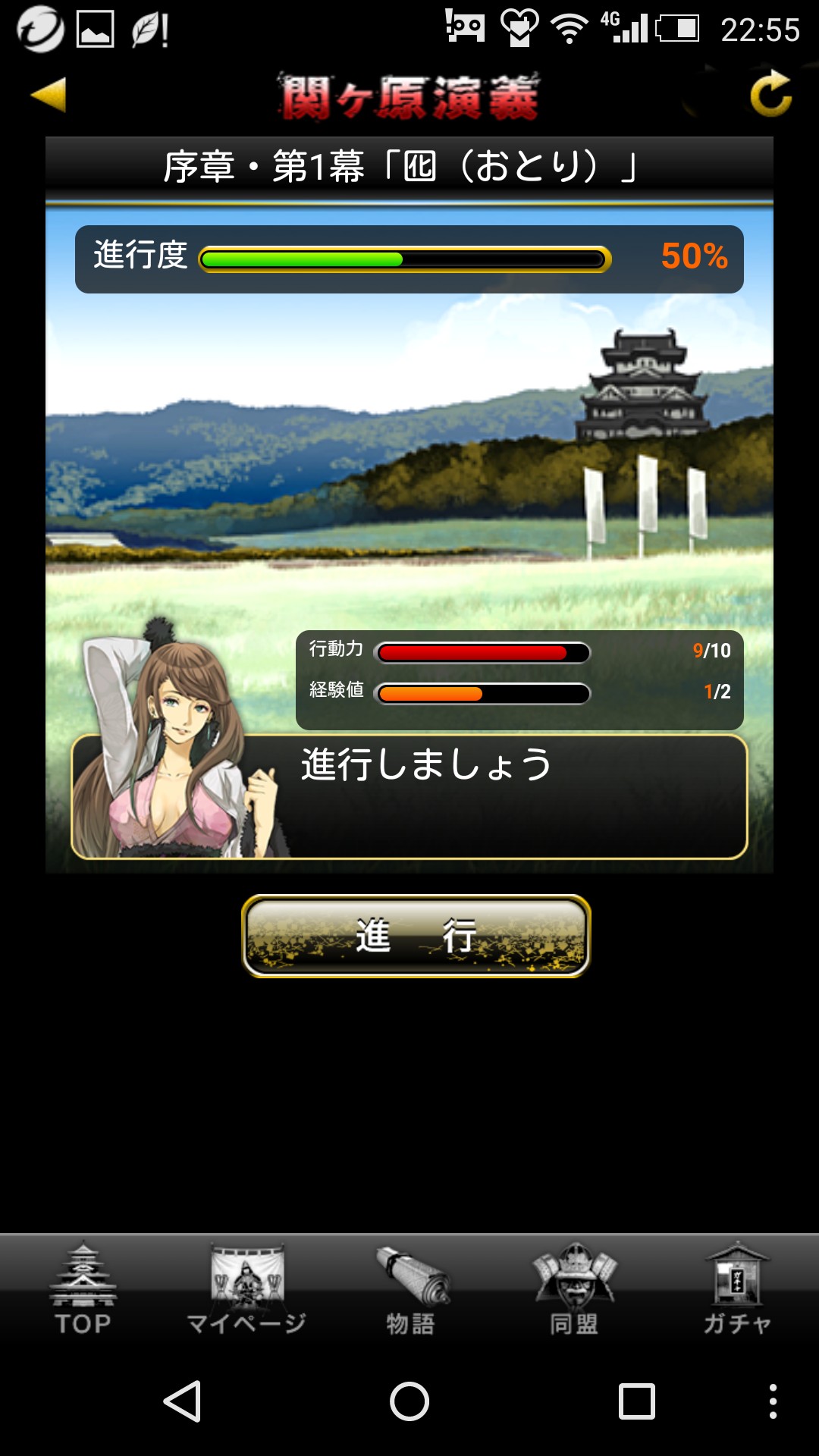The image size is (819, 1456).
Task: Tap the yellow back arrow
Action: 49,96
